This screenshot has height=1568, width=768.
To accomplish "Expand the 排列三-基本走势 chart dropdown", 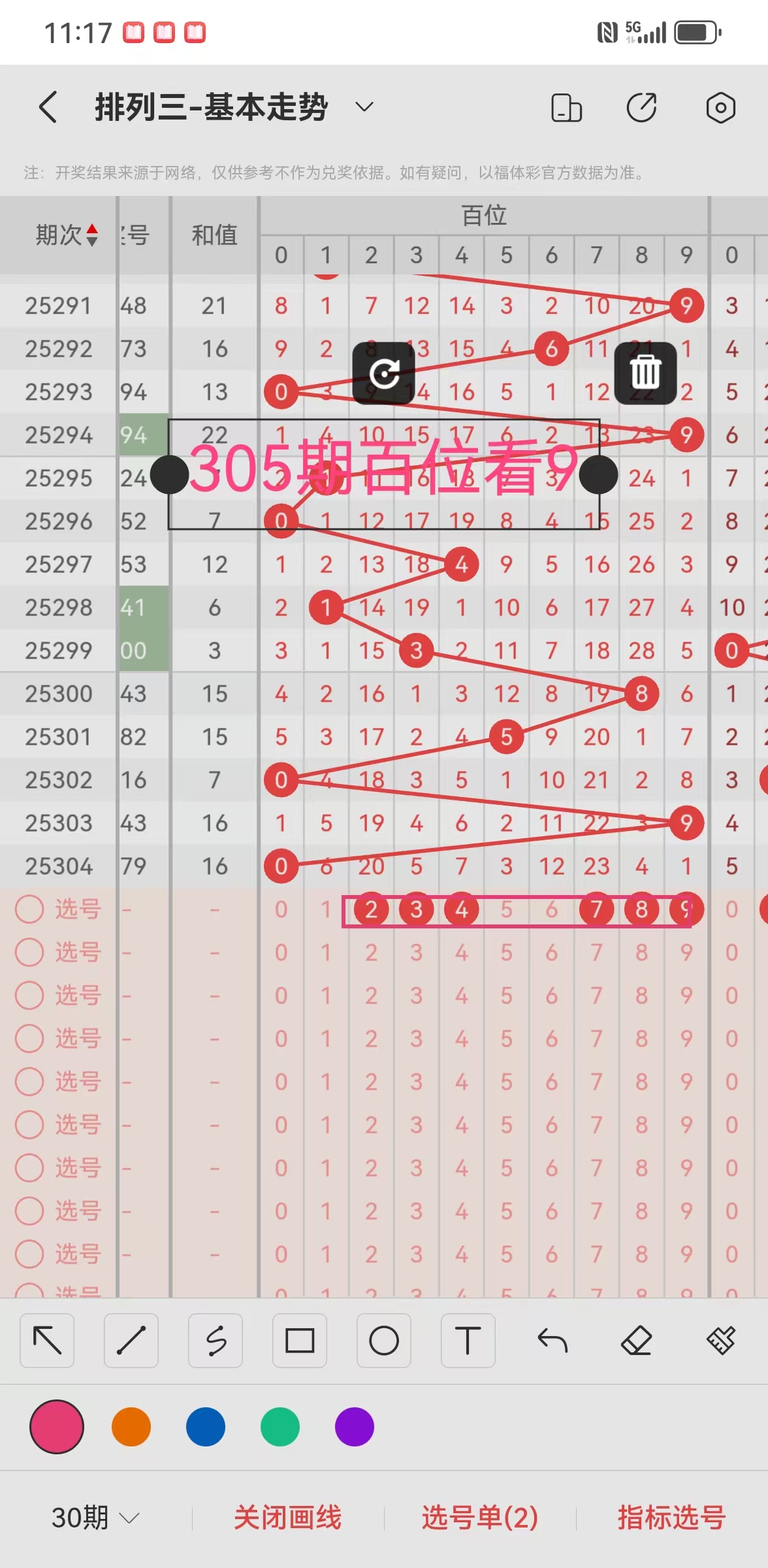I will pyautogui.click(x=364, y=106).
